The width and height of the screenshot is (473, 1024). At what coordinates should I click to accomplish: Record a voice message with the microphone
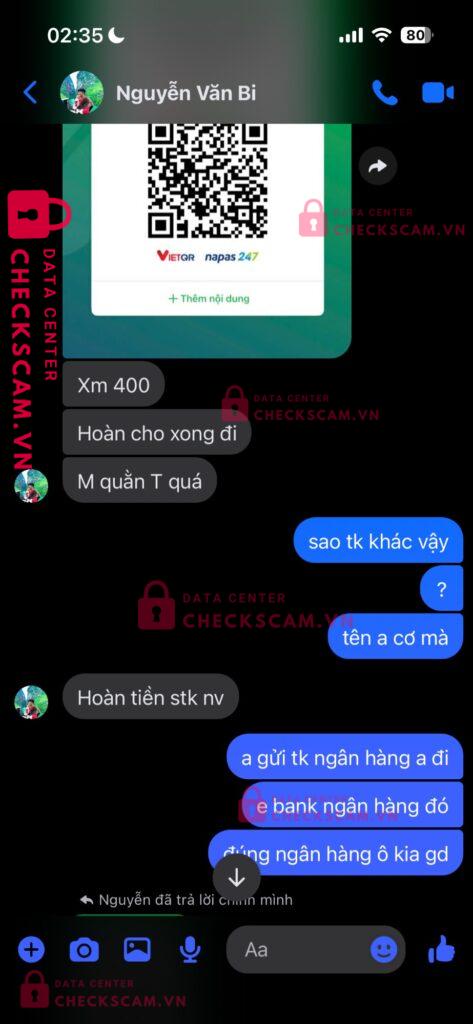click(190, 950)
